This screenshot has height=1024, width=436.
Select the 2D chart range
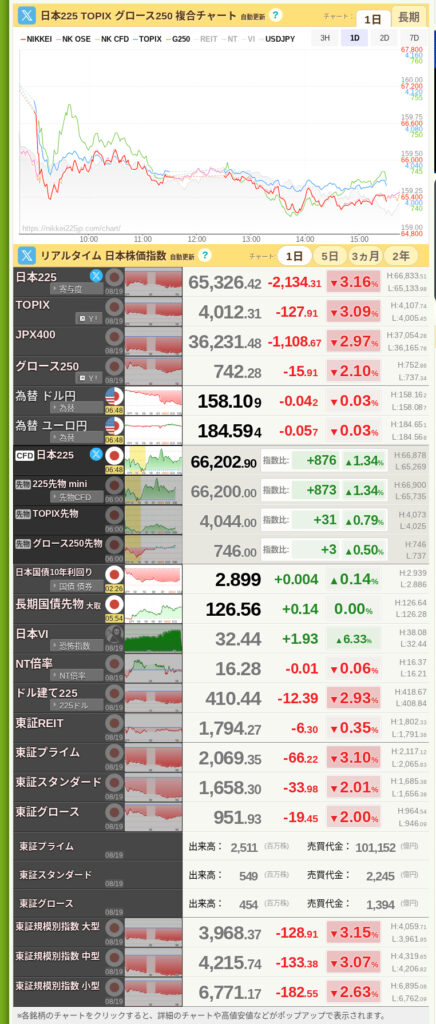tap(384, 38)
